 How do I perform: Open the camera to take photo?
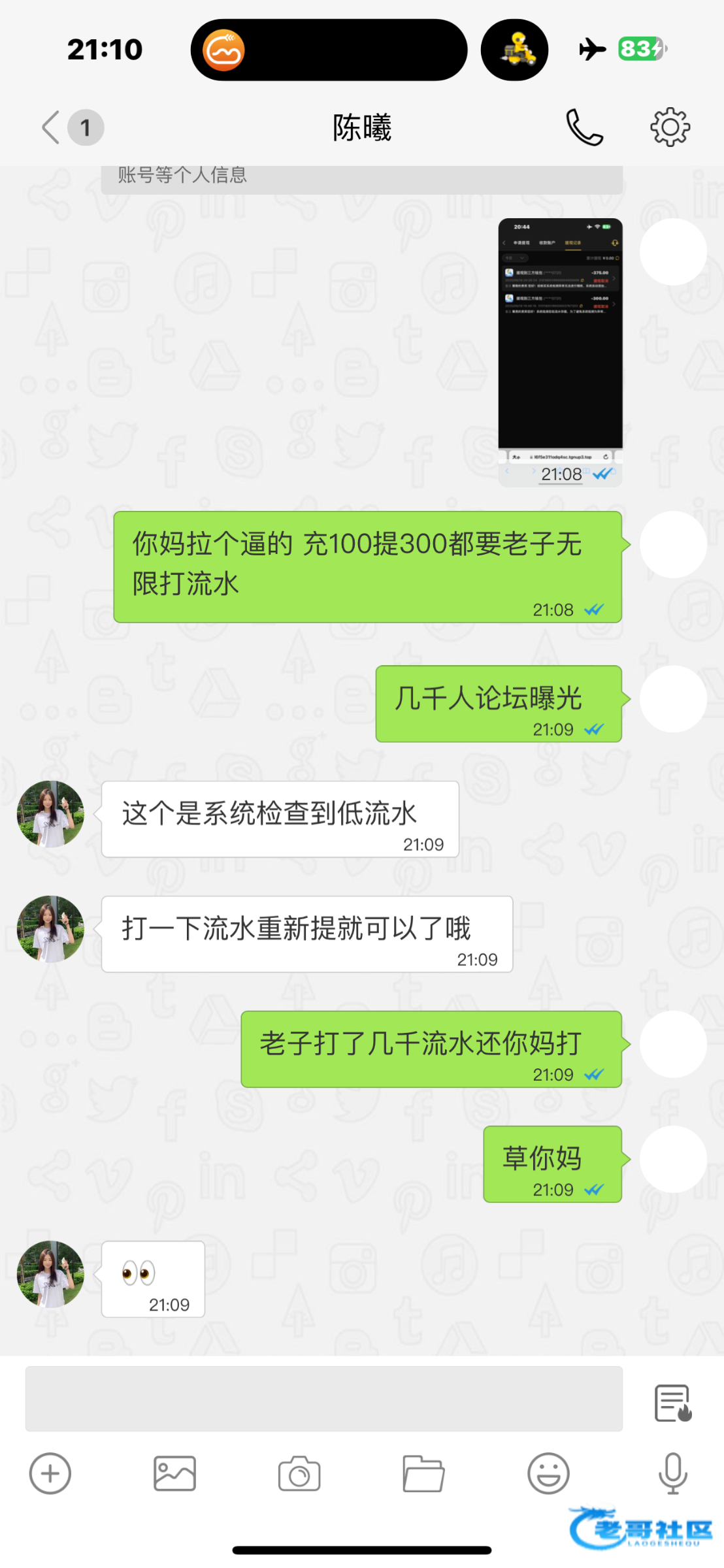pyautogui.click(x=299, y=1475)
